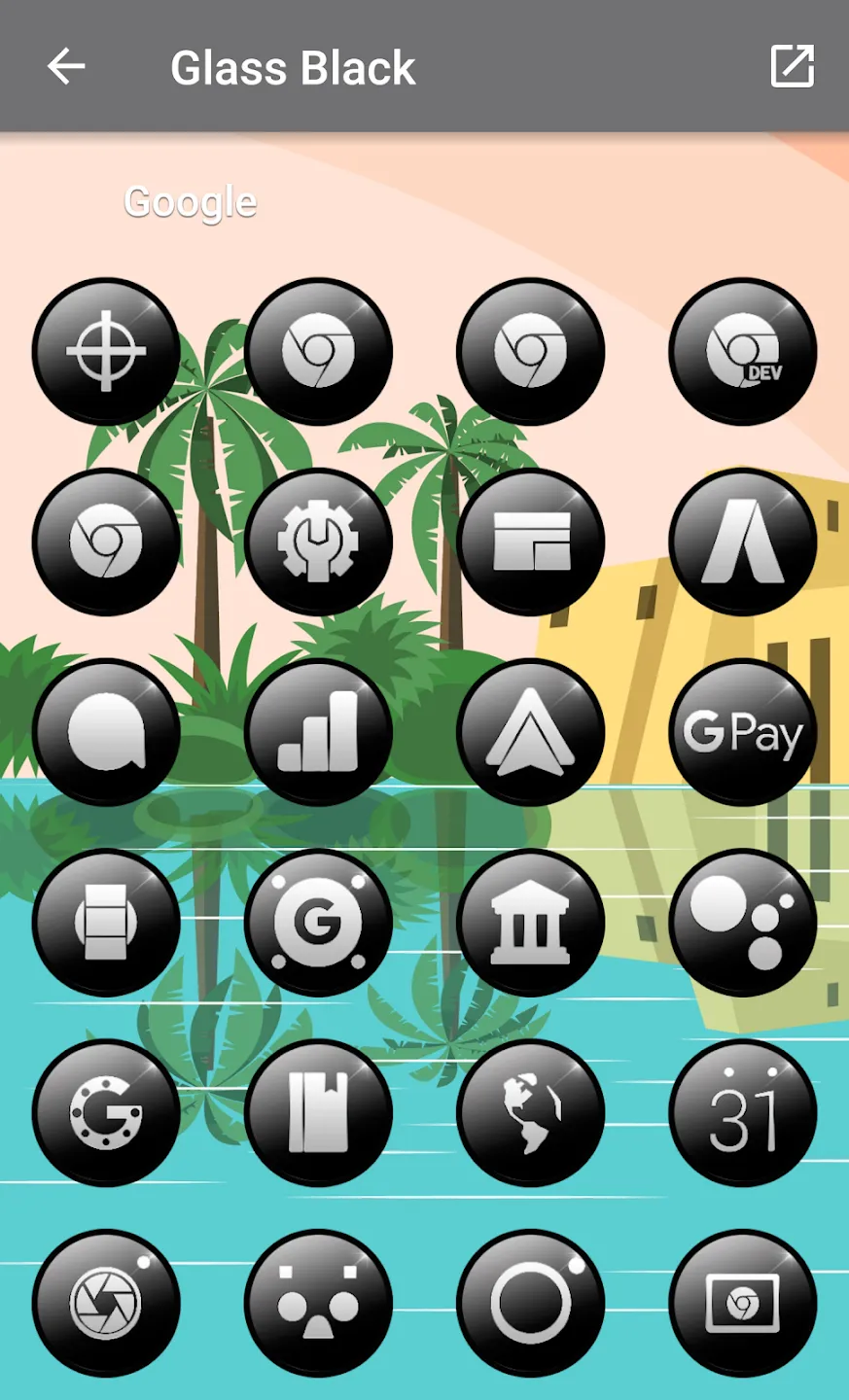849x1400 pixels.
Task: Tap the camera shutter icon
Action: [x=106, y=1304]
